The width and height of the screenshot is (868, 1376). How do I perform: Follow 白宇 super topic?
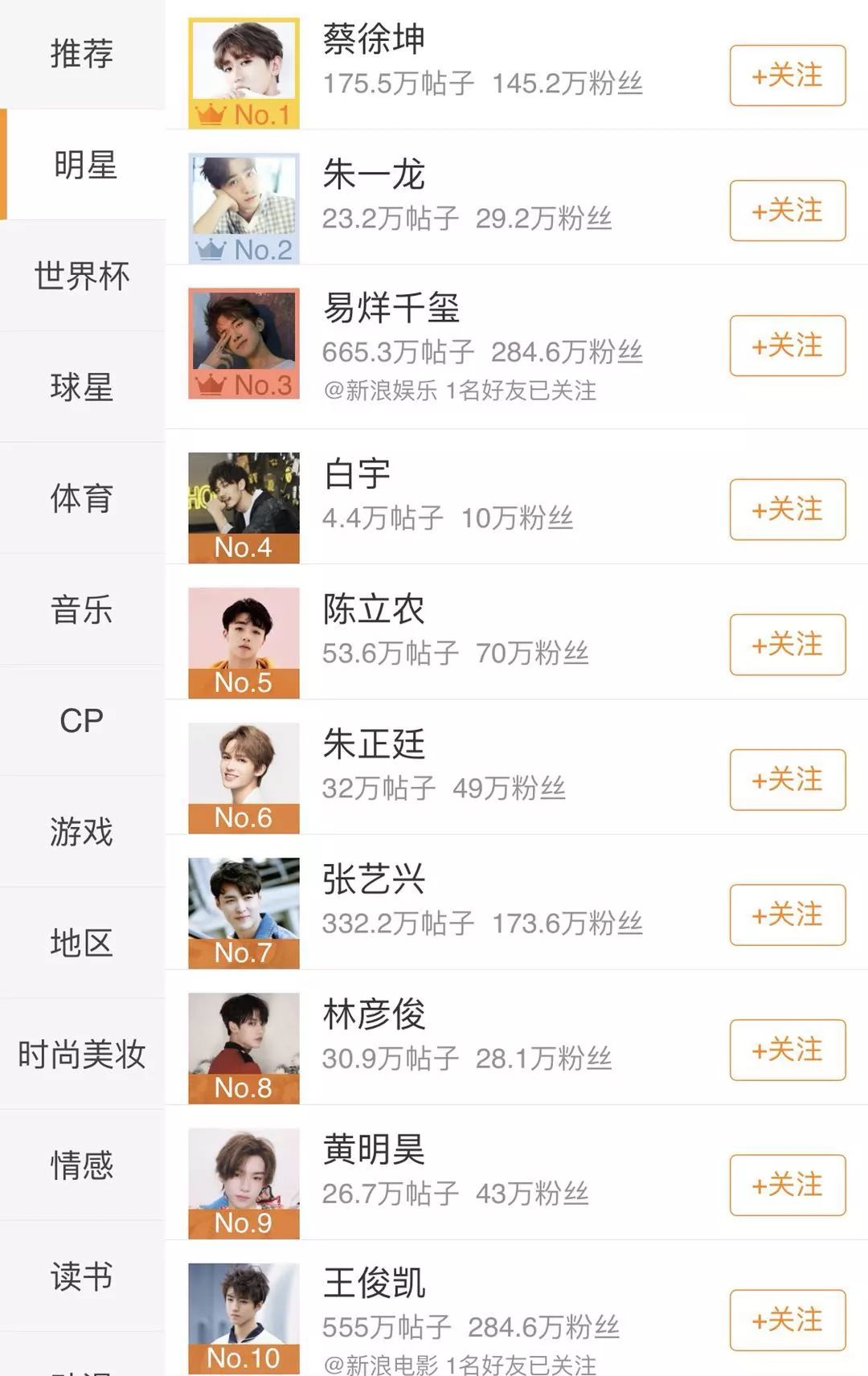coord(787,509)
